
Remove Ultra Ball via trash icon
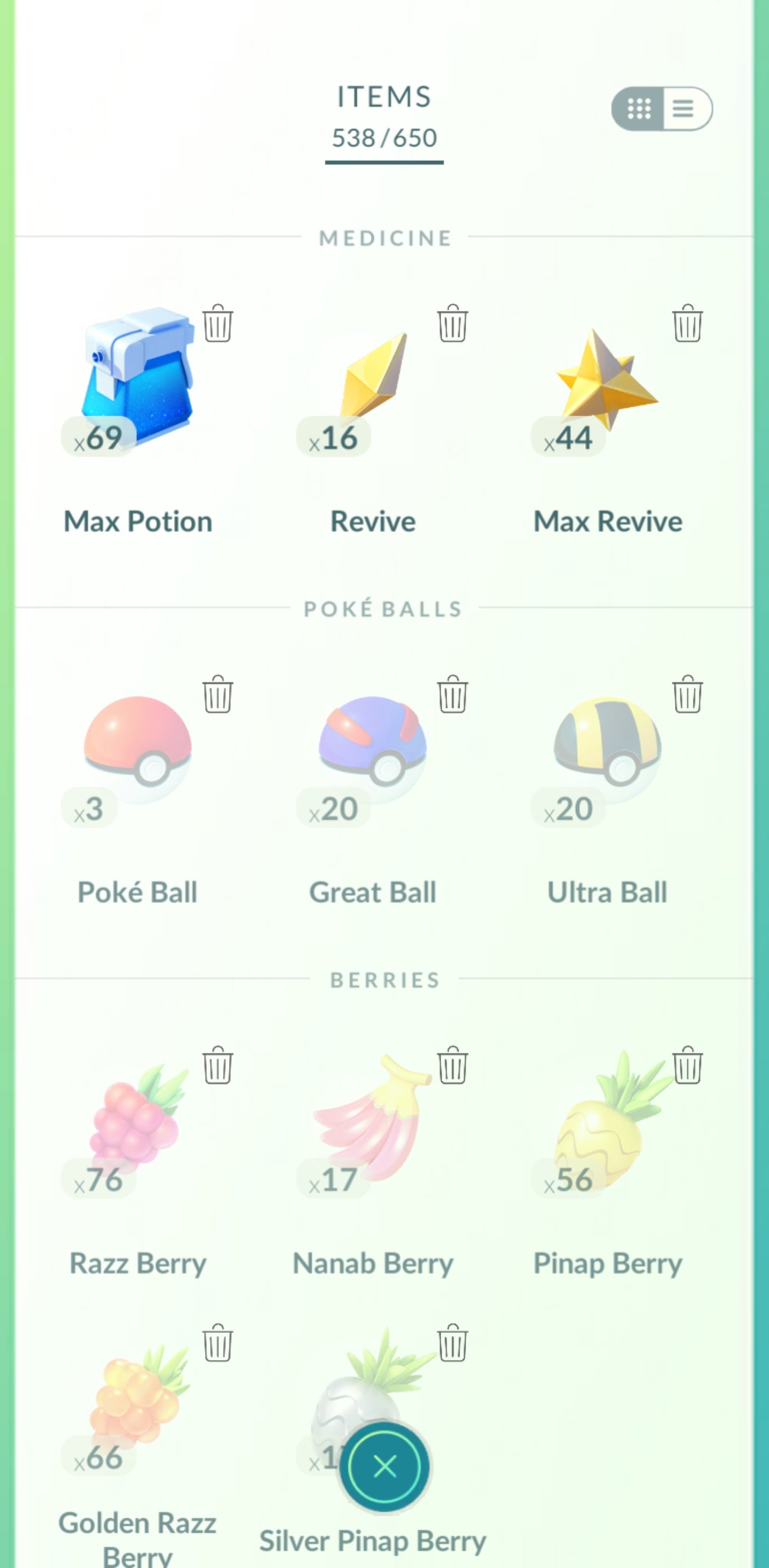[687, 694]
